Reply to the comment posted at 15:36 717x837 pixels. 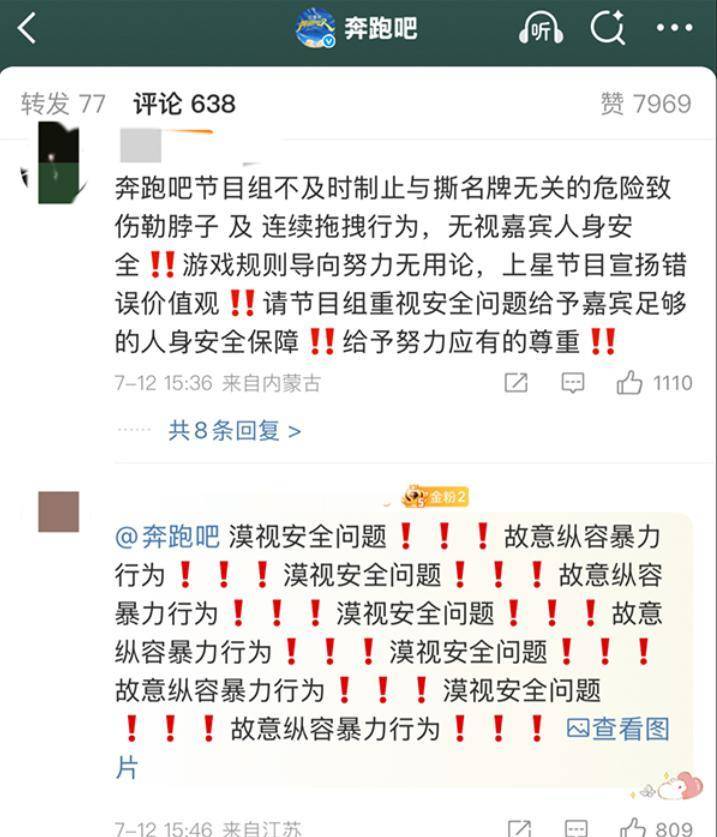(x=572, y=383)
